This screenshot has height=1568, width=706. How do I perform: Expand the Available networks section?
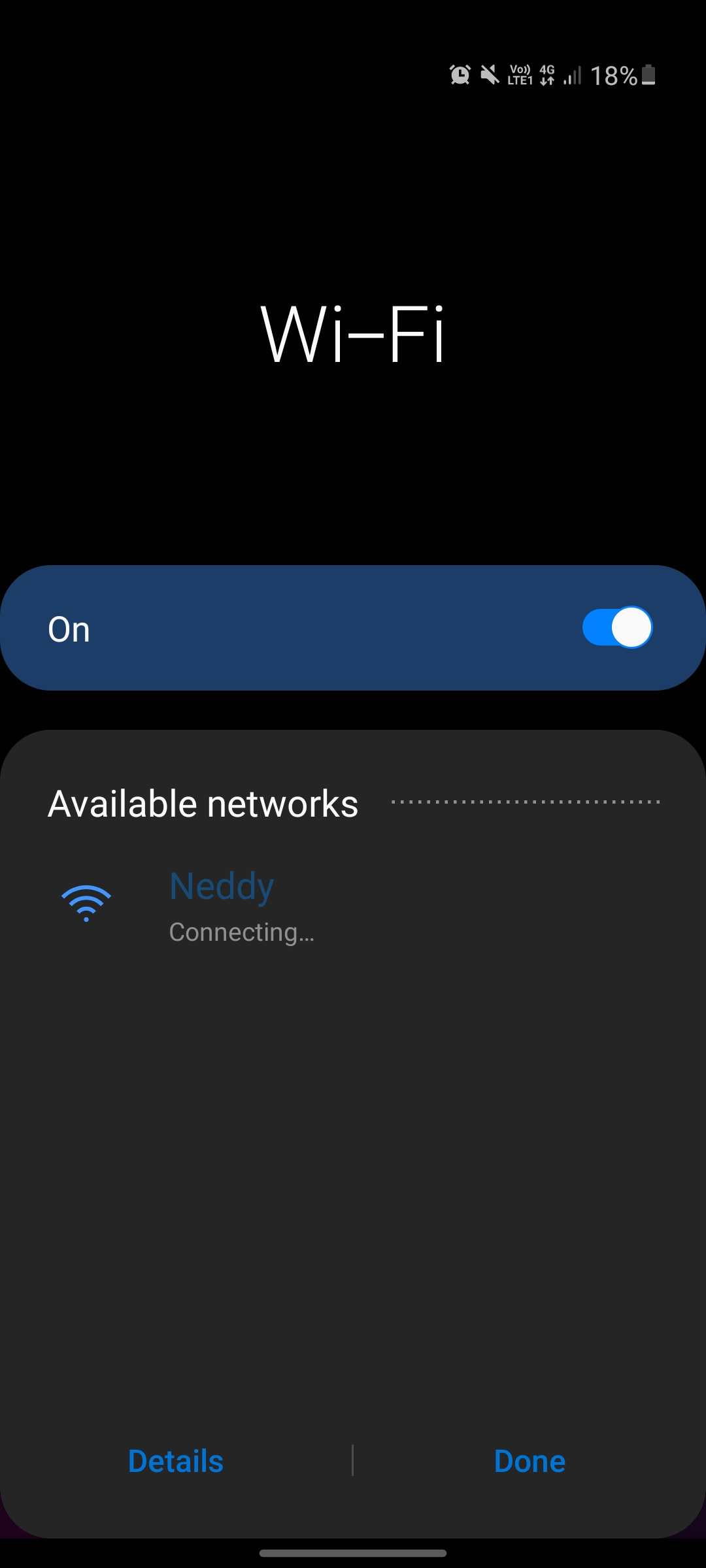click(203, 804)
